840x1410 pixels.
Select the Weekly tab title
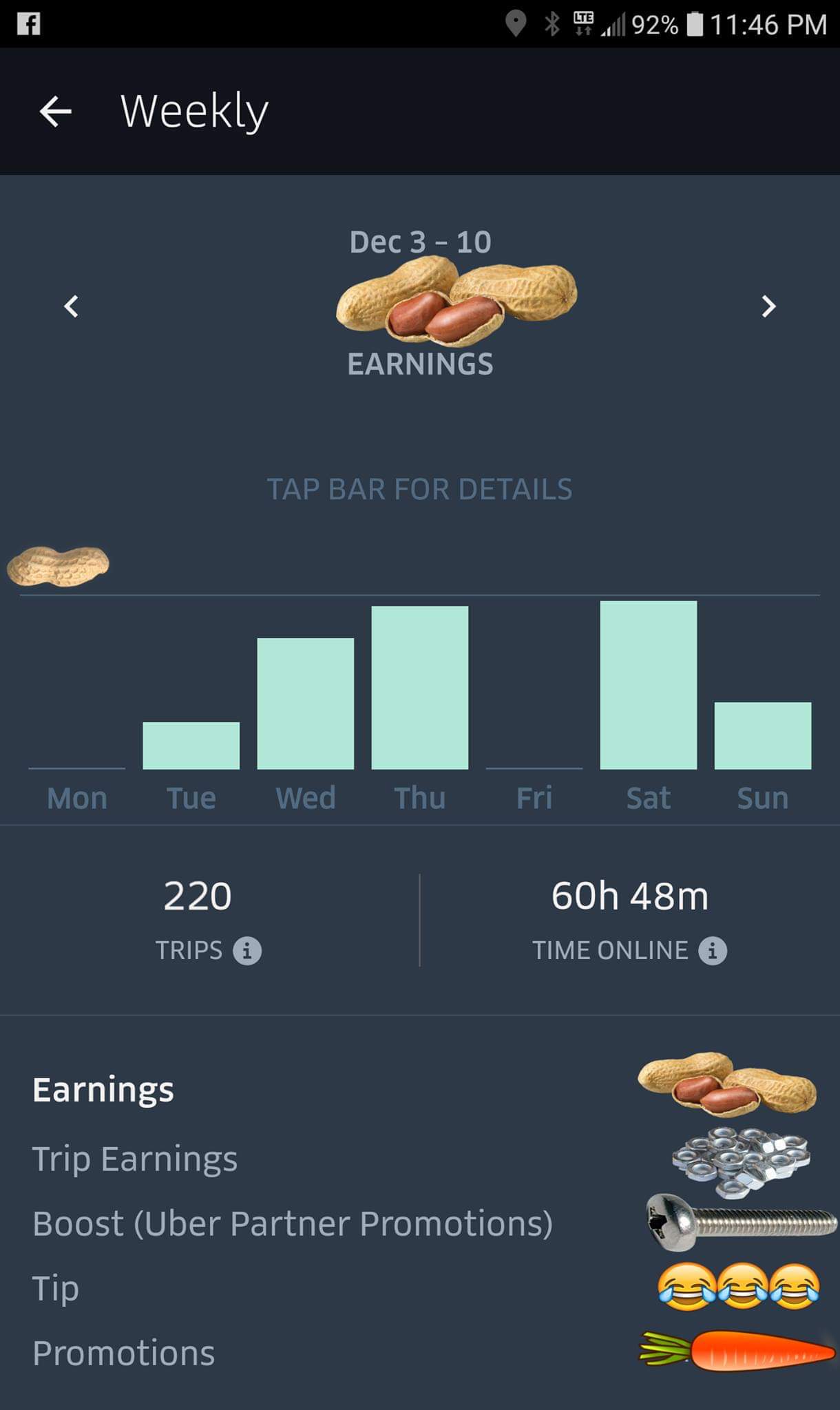[x=193, y=110]
